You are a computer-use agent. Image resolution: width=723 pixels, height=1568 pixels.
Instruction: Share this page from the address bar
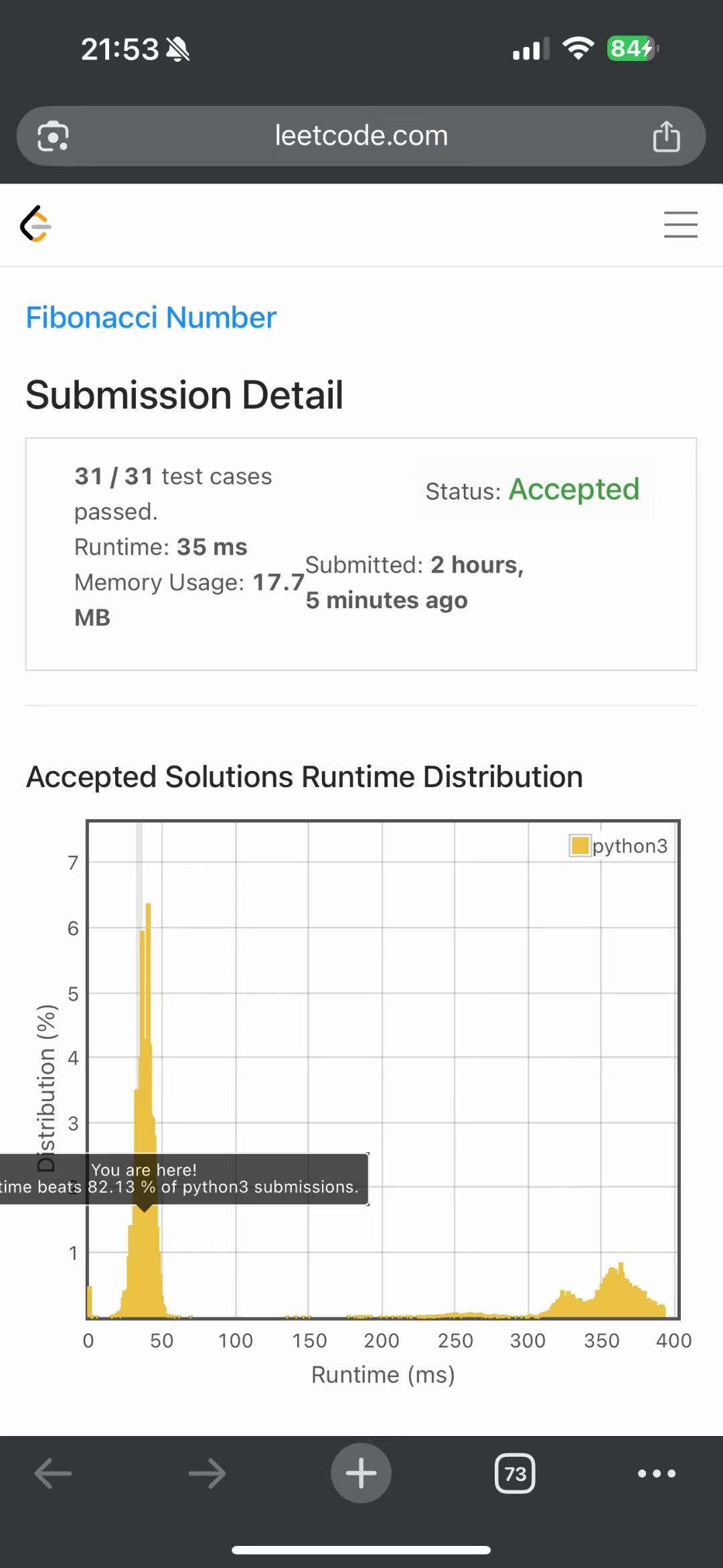click(x=666, y=136)
